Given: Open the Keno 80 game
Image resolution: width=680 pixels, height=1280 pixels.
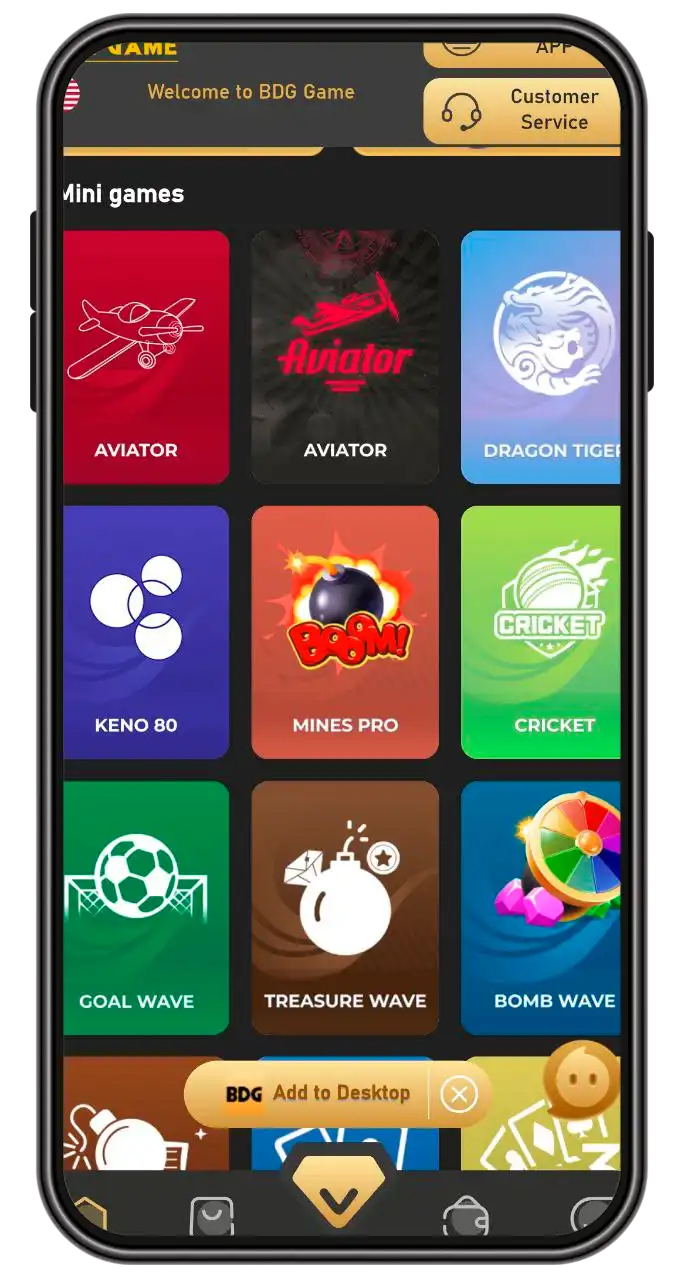Looking at the screenshot, I should (146, 632).
